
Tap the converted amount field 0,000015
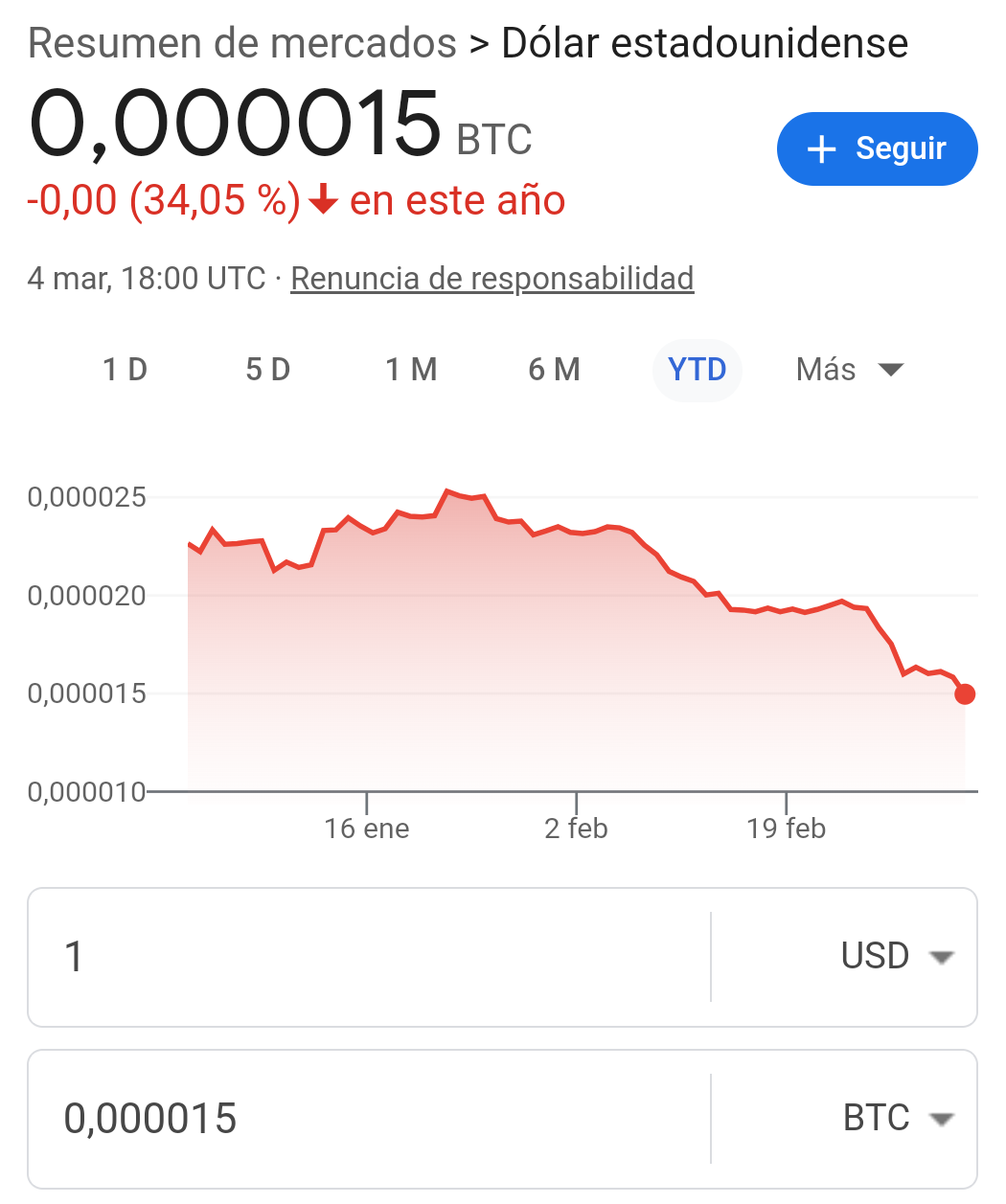click(x=369, y=1119)
